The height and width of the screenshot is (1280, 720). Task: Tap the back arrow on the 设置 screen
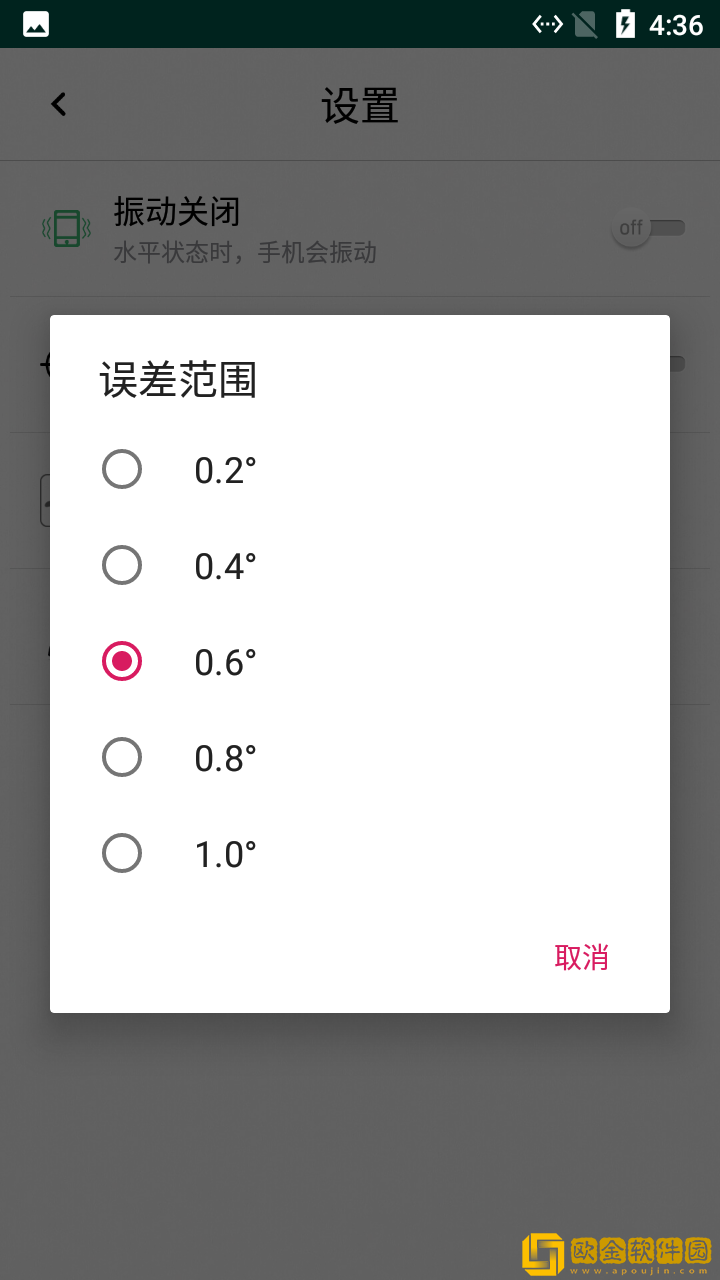[x=57, y=103]
